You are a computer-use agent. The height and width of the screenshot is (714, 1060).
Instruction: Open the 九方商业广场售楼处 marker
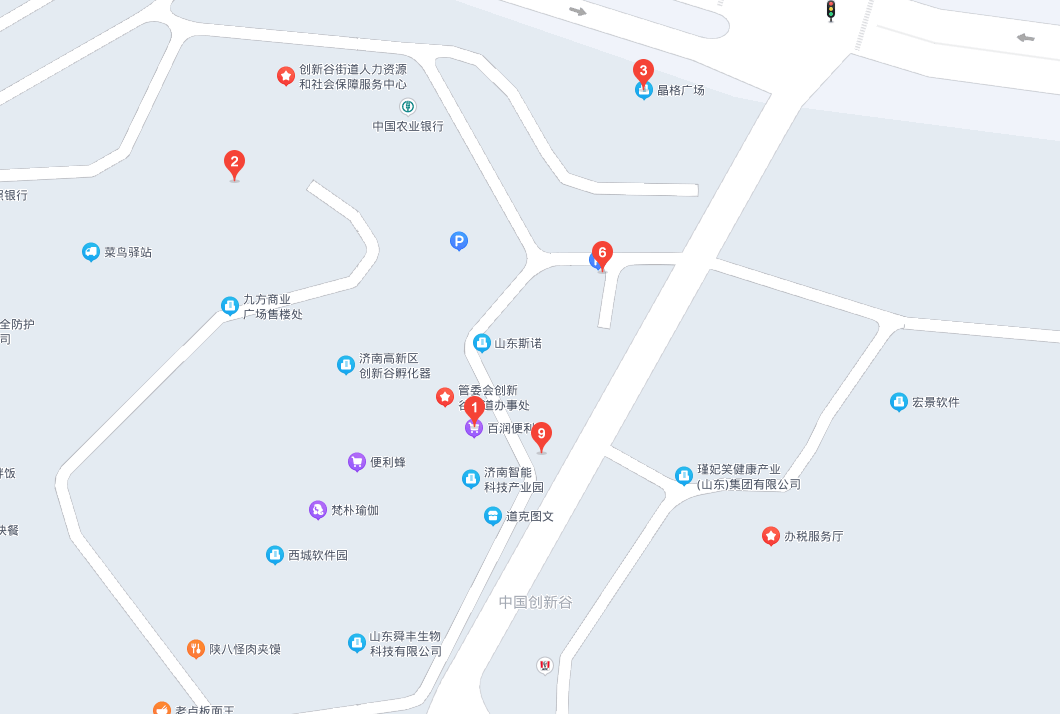click(230, 306)
